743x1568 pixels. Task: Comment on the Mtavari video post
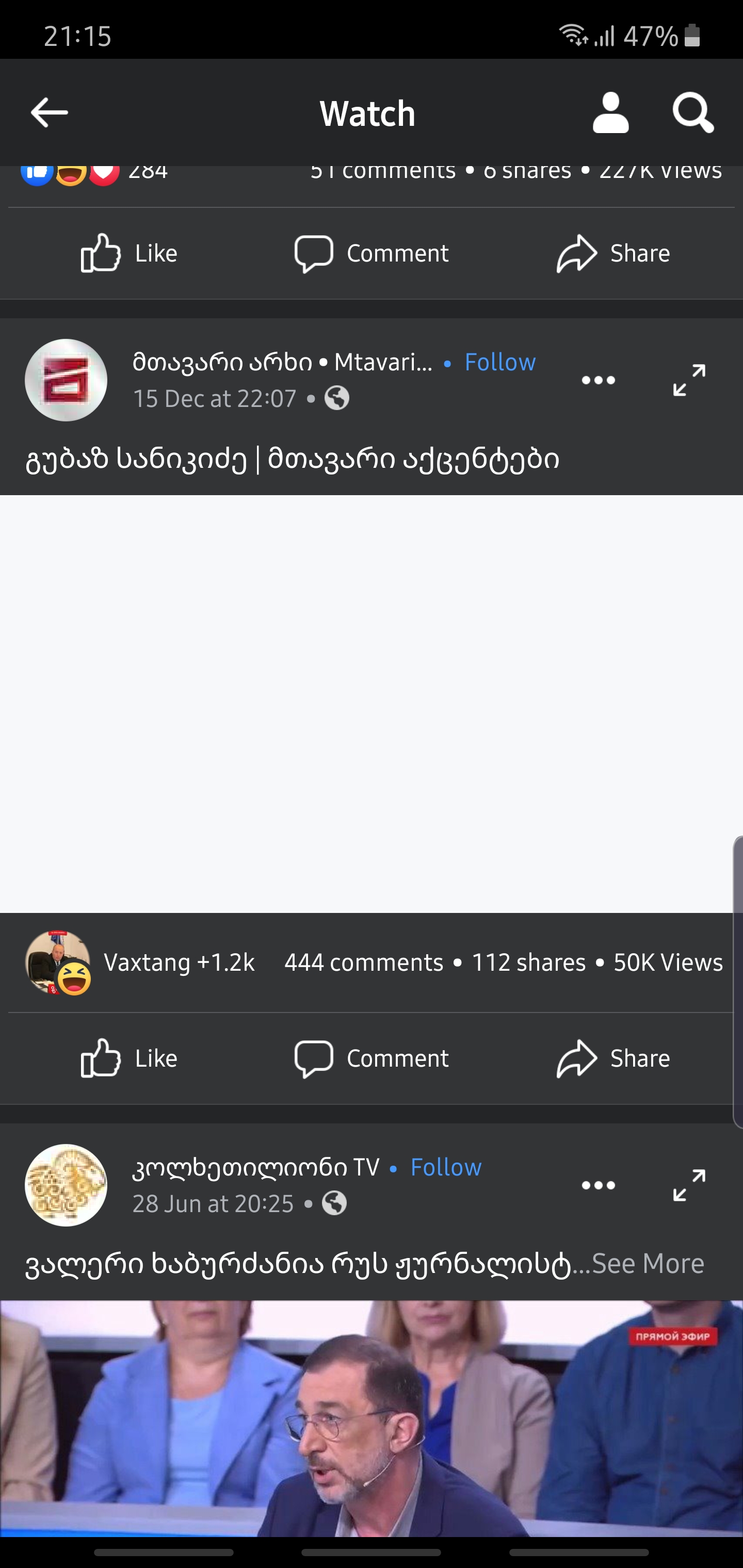(x=372, y=1058)
